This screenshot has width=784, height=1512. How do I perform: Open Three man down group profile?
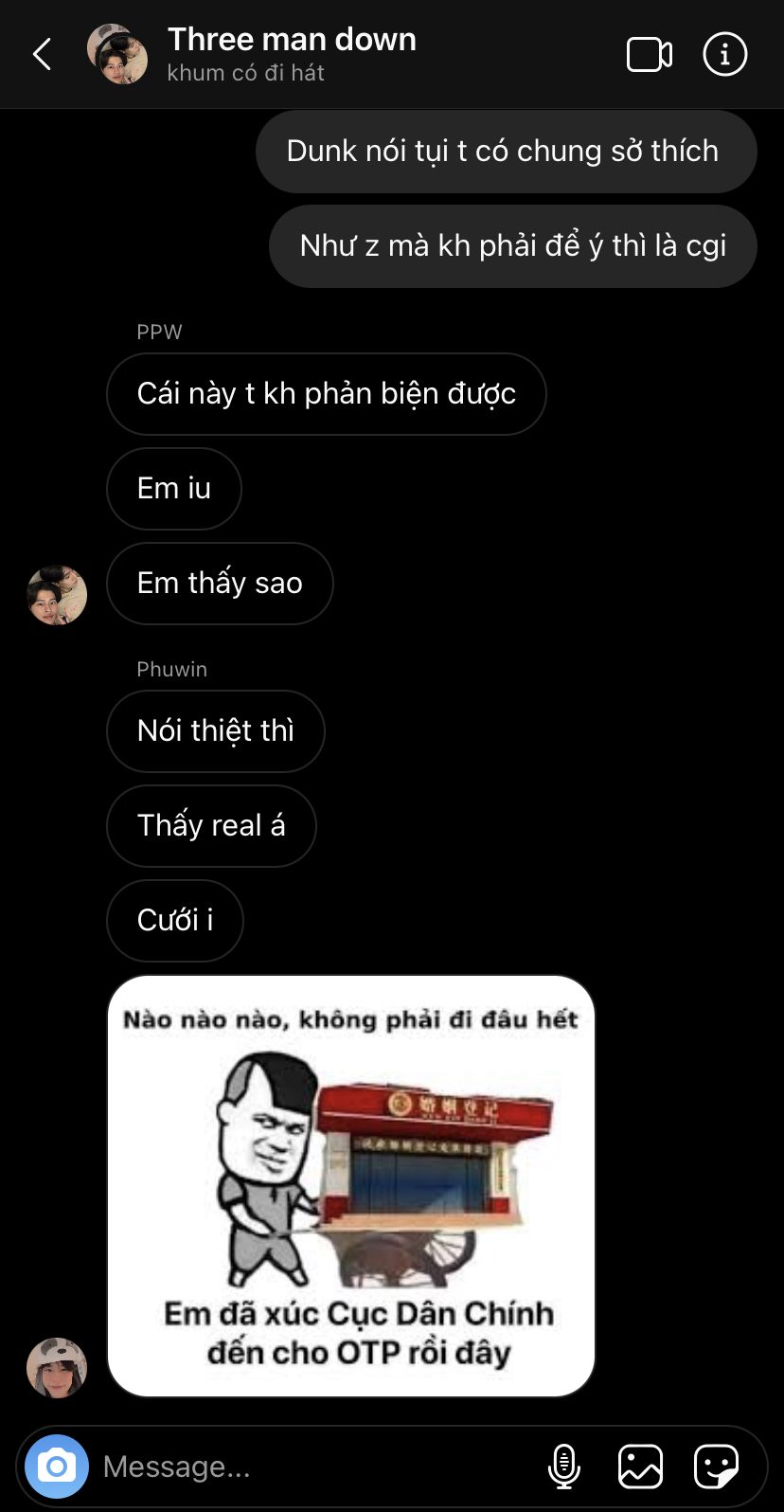(x=292, y=53)
